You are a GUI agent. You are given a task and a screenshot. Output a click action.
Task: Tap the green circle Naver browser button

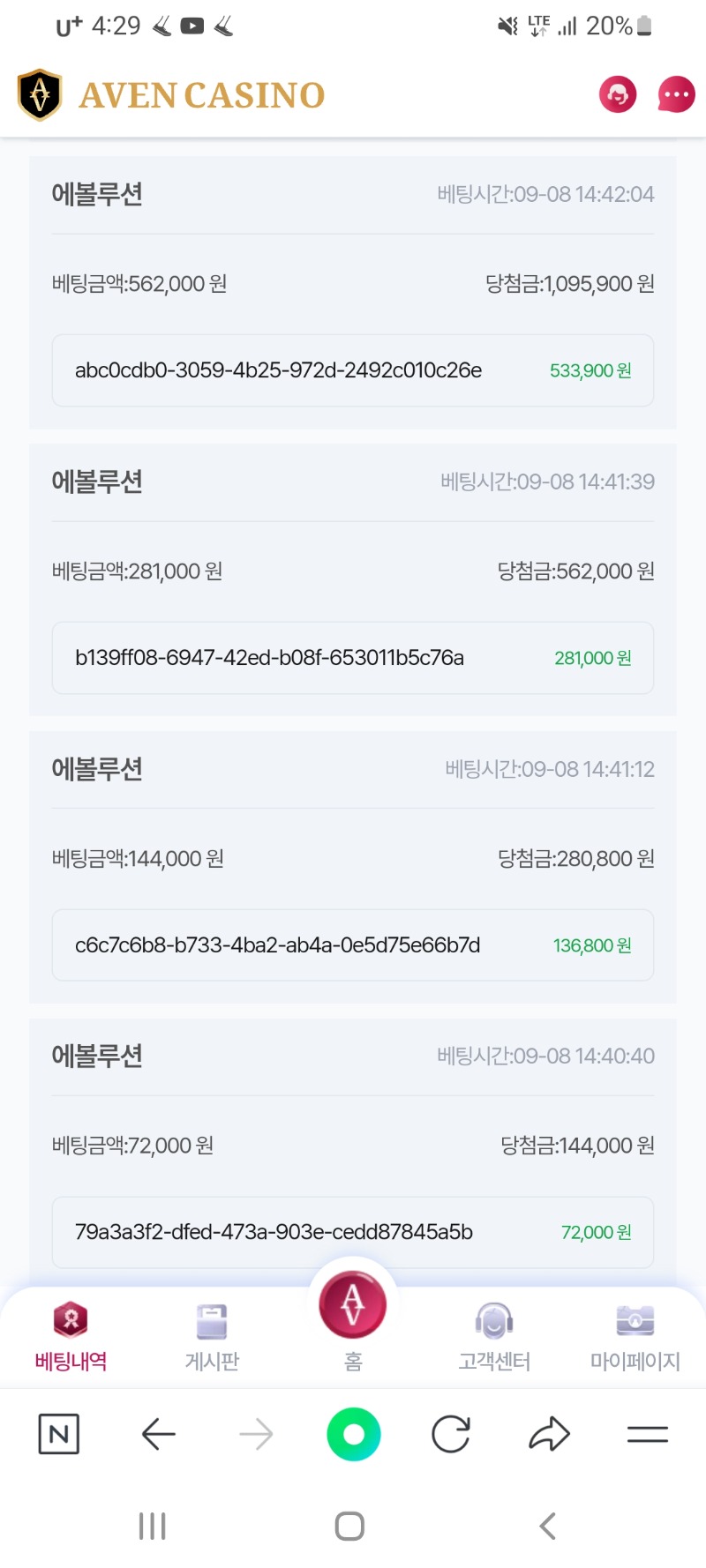tap(353, 1434)
